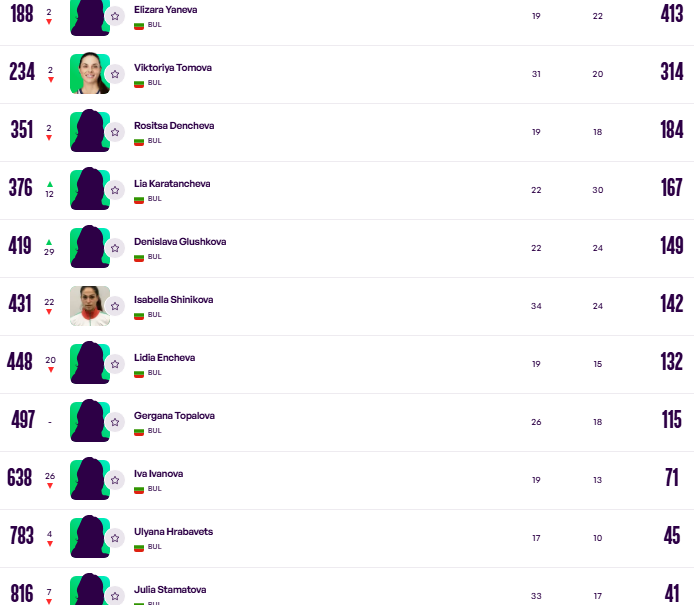Tap the star next to Gergana Topalova
The width and height of the screenshot is (694, 605).
coord(115,422)
